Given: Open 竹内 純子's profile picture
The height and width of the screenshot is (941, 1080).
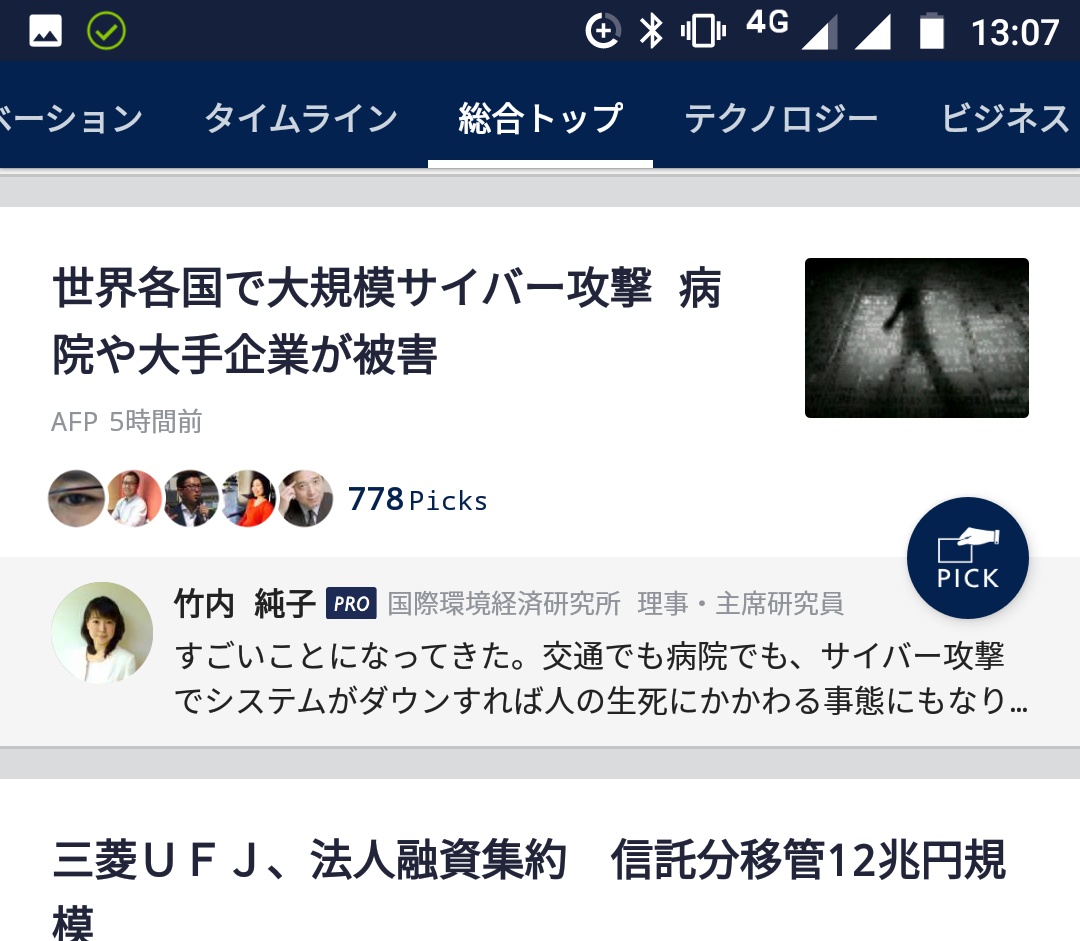Looking at the screenshot, I should tap(101, 632).
